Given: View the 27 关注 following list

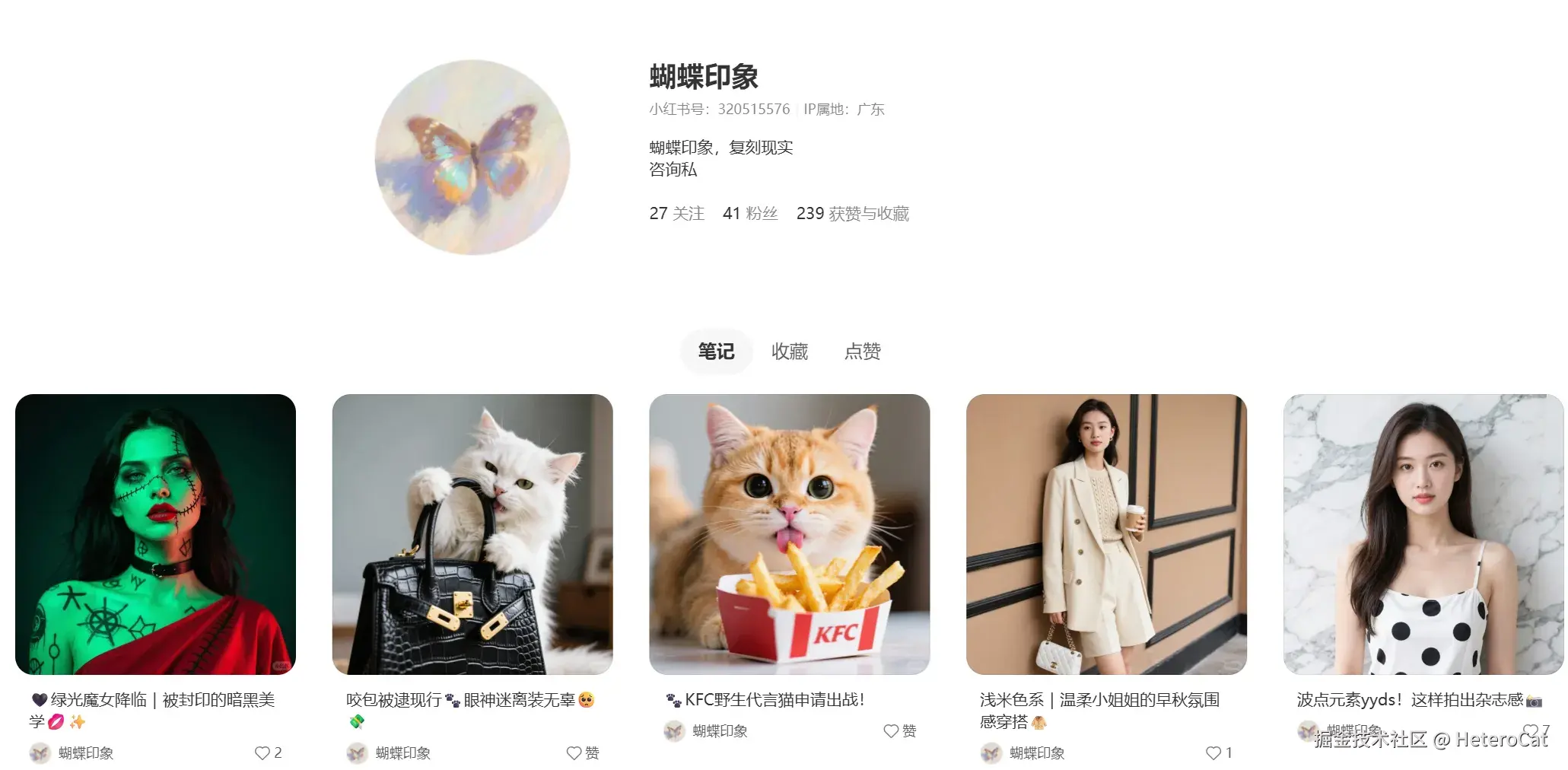Looking at the screenshot, I should (x=676, y=214).
